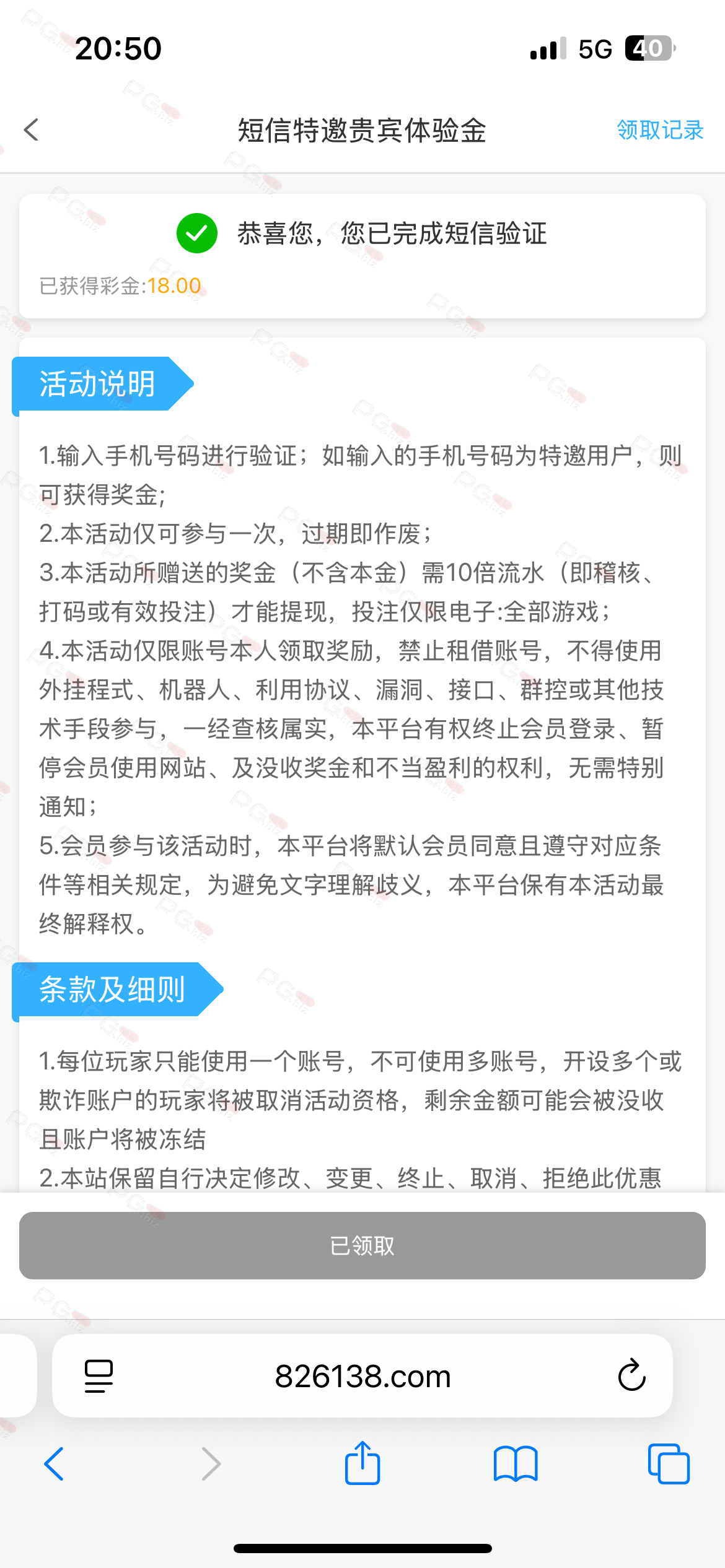Open Safari bookmarks
The width and height of the screenshot is (725, 1568).
516,1464
